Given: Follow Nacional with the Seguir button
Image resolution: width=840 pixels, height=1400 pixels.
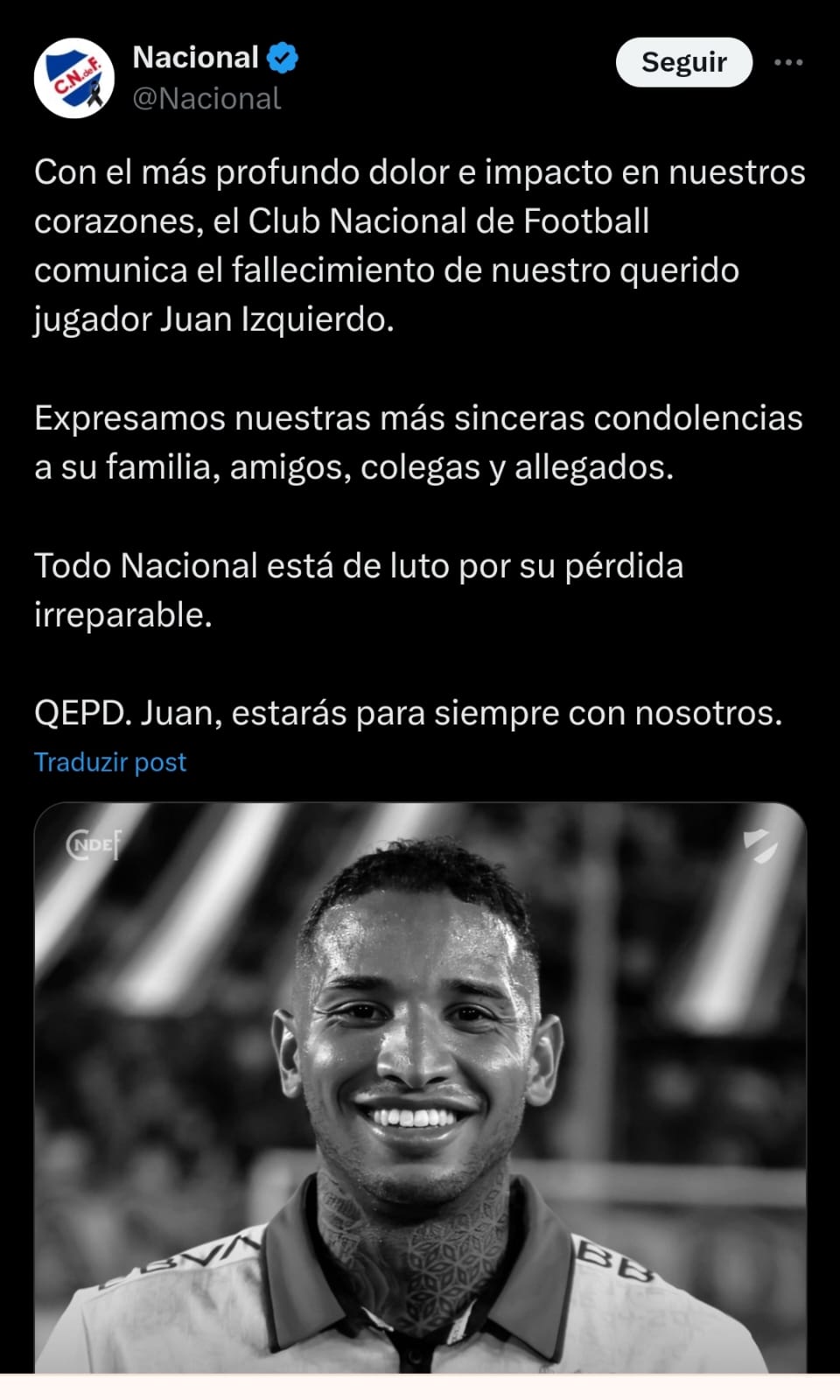Looking at the screenshot, I should coord(683,62).
